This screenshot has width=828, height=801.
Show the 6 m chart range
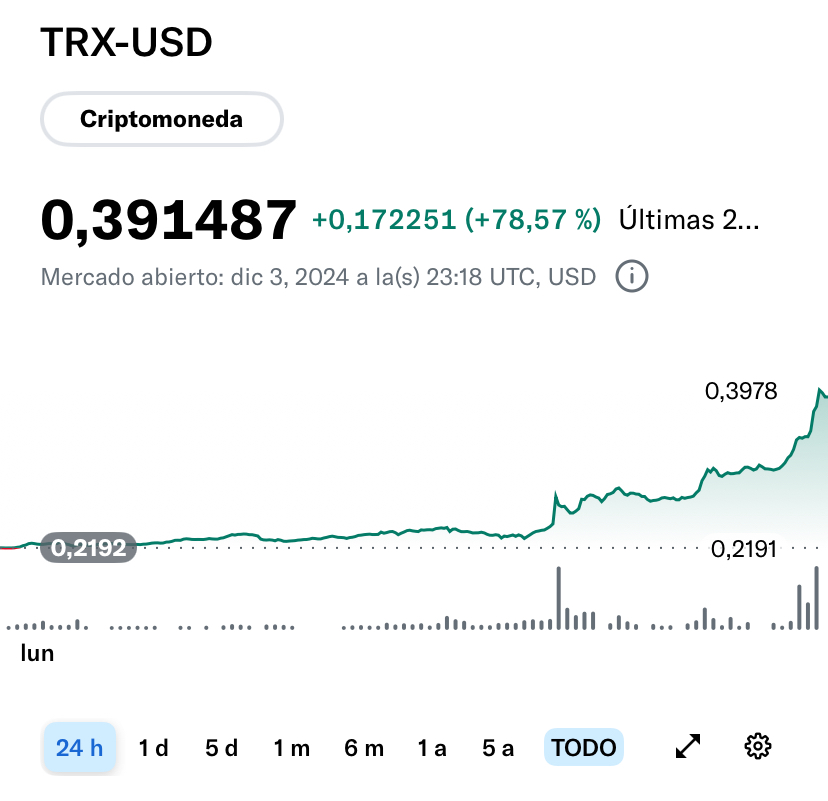pos(364,748)
